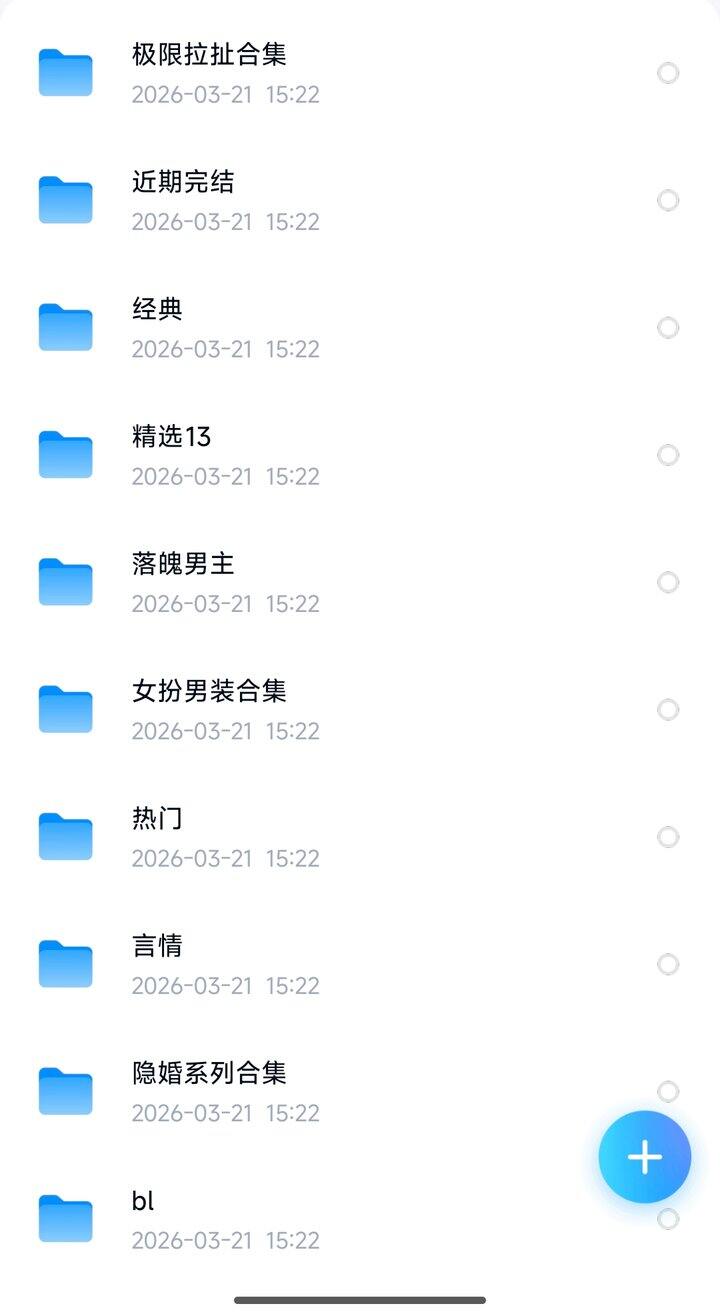The image size is (720, 1316).
Task: Open the 女扮男装合集 folder icon
Action: 65,709
